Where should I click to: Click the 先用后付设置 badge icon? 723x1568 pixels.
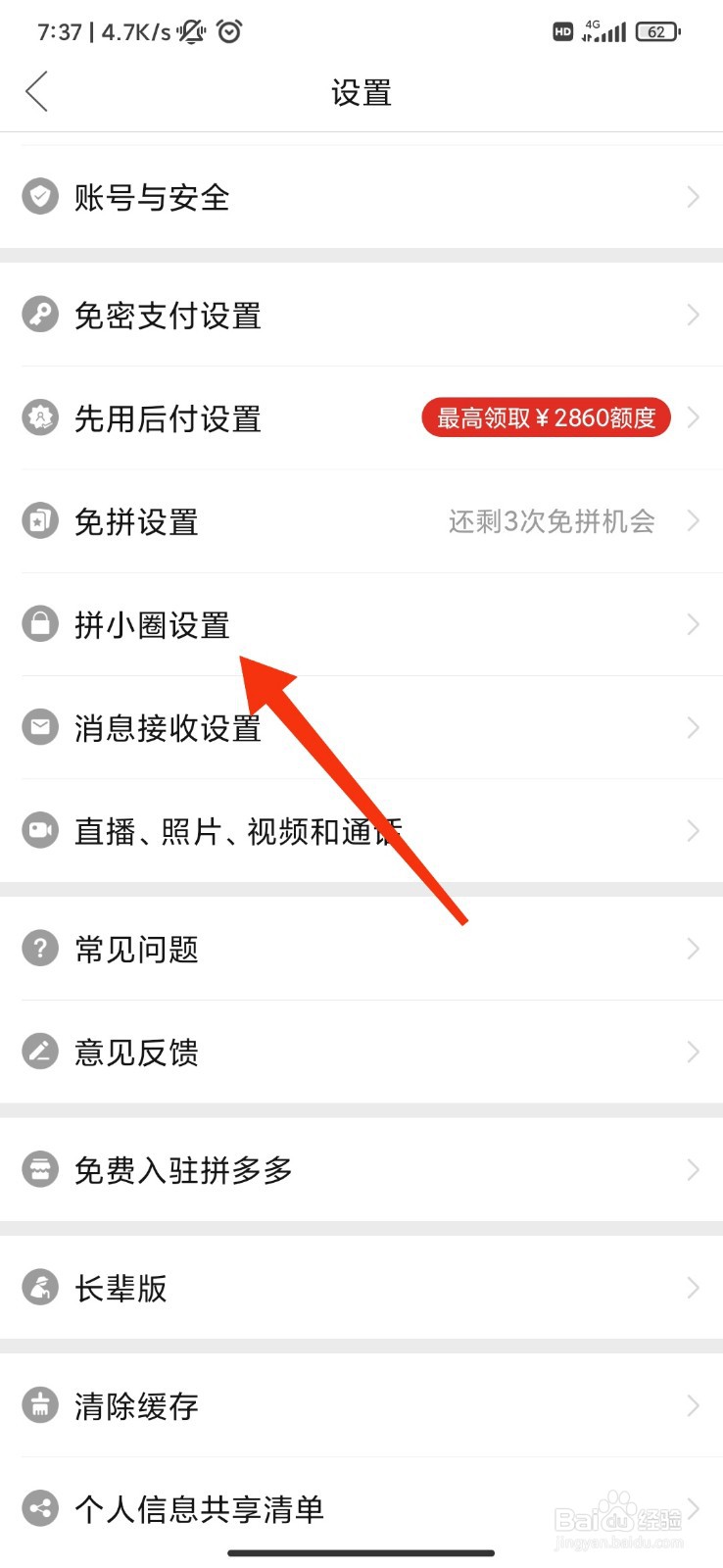tap(39, 417)
